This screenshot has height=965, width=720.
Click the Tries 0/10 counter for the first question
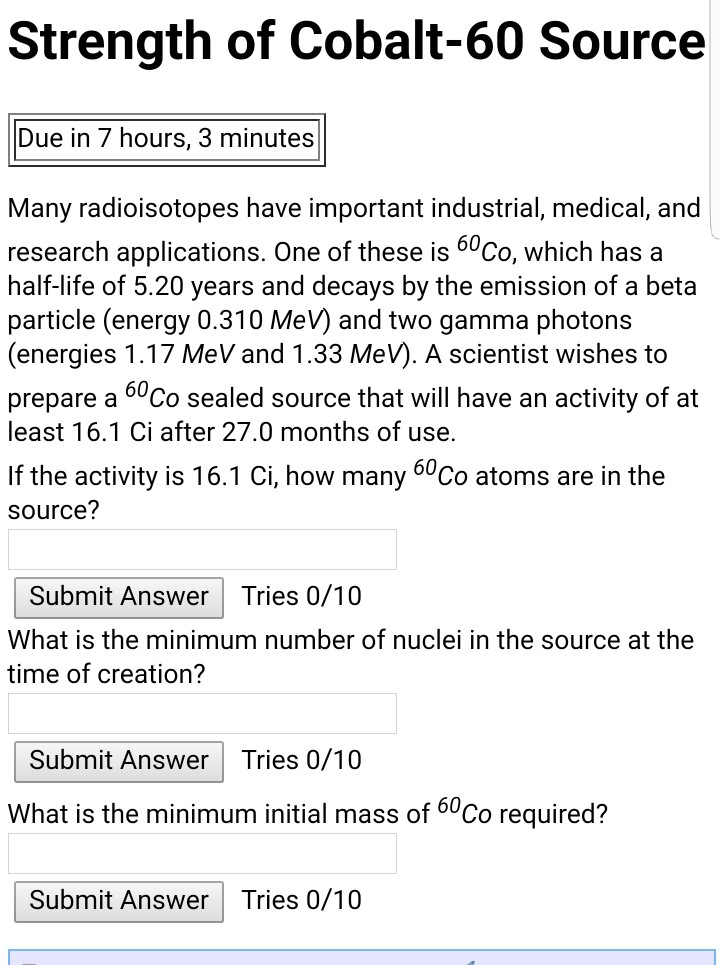tap(301, 596)
